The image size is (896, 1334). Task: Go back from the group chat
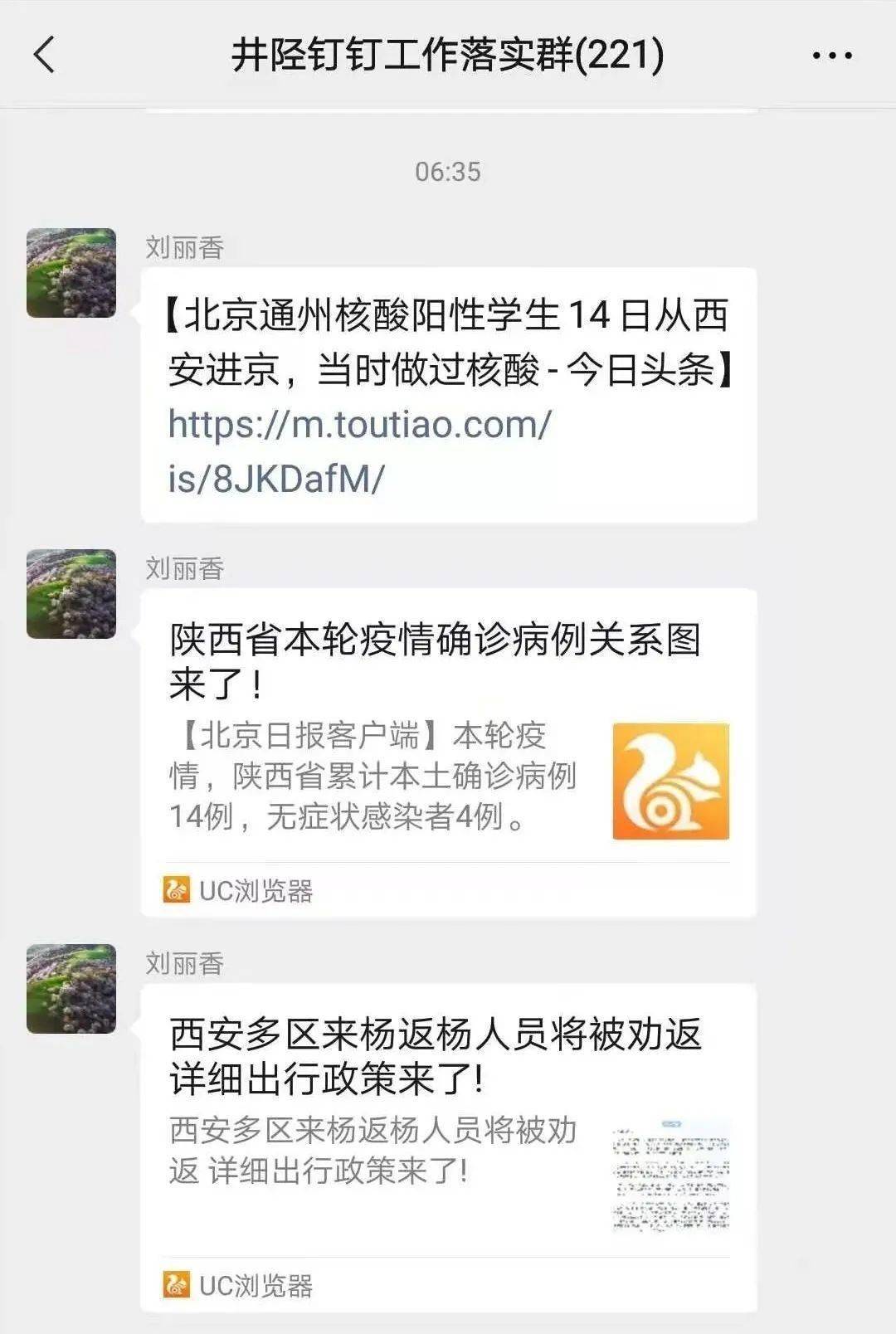45,56
